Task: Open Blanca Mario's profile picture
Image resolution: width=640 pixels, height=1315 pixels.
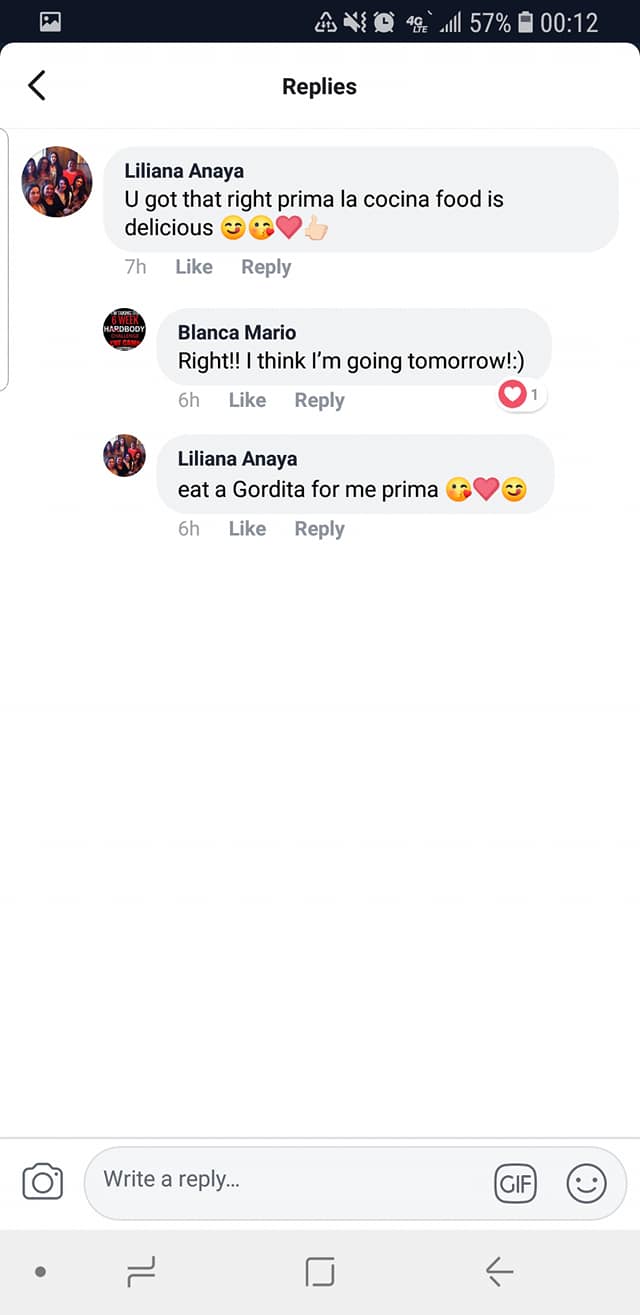Action: click(125, 329)
